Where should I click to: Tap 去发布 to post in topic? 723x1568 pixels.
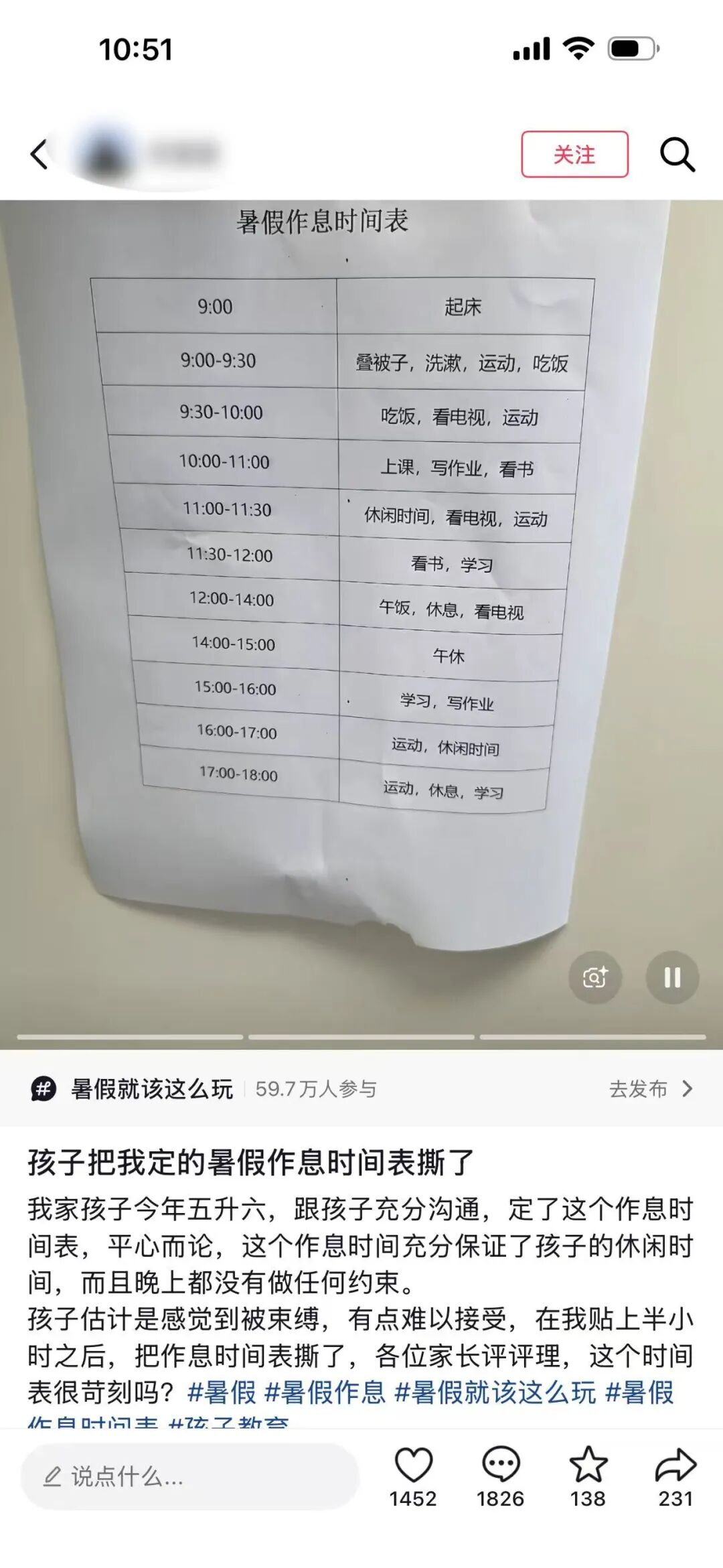(x=650, y=1088)
